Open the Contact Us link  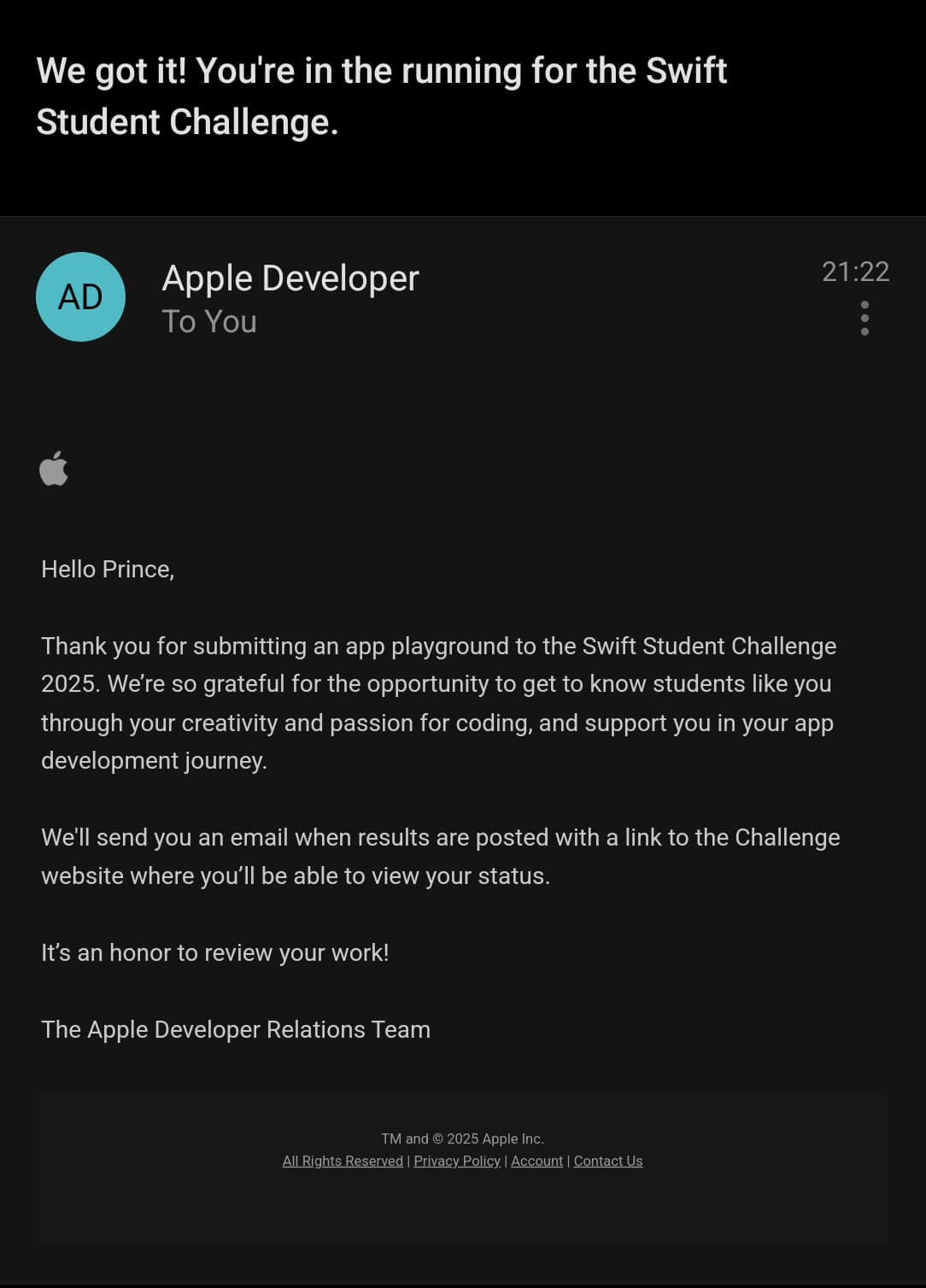tap(607, 1161)
